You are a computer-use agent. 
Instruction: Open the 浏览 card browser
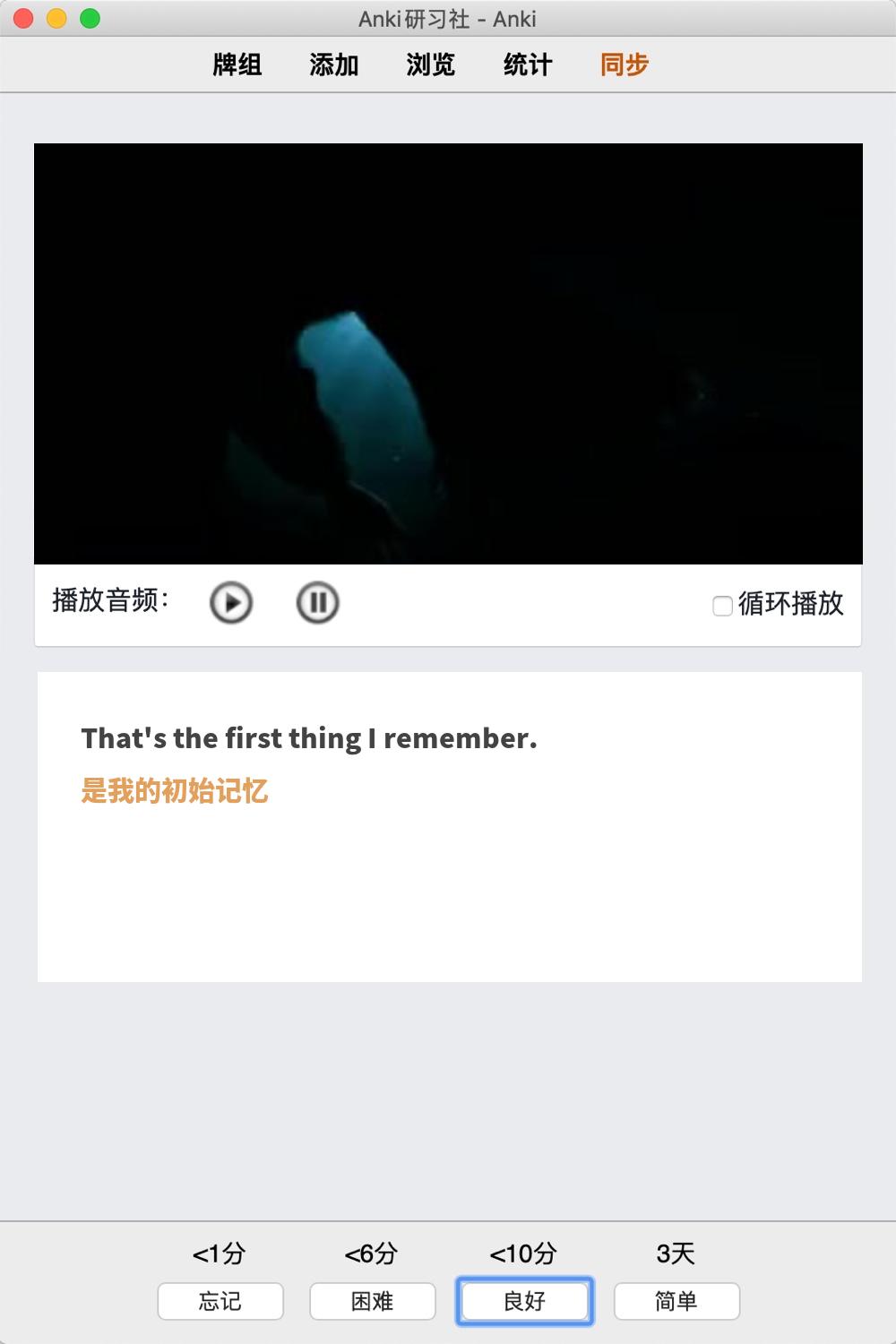pyautogui.click(x=431, y=65)
